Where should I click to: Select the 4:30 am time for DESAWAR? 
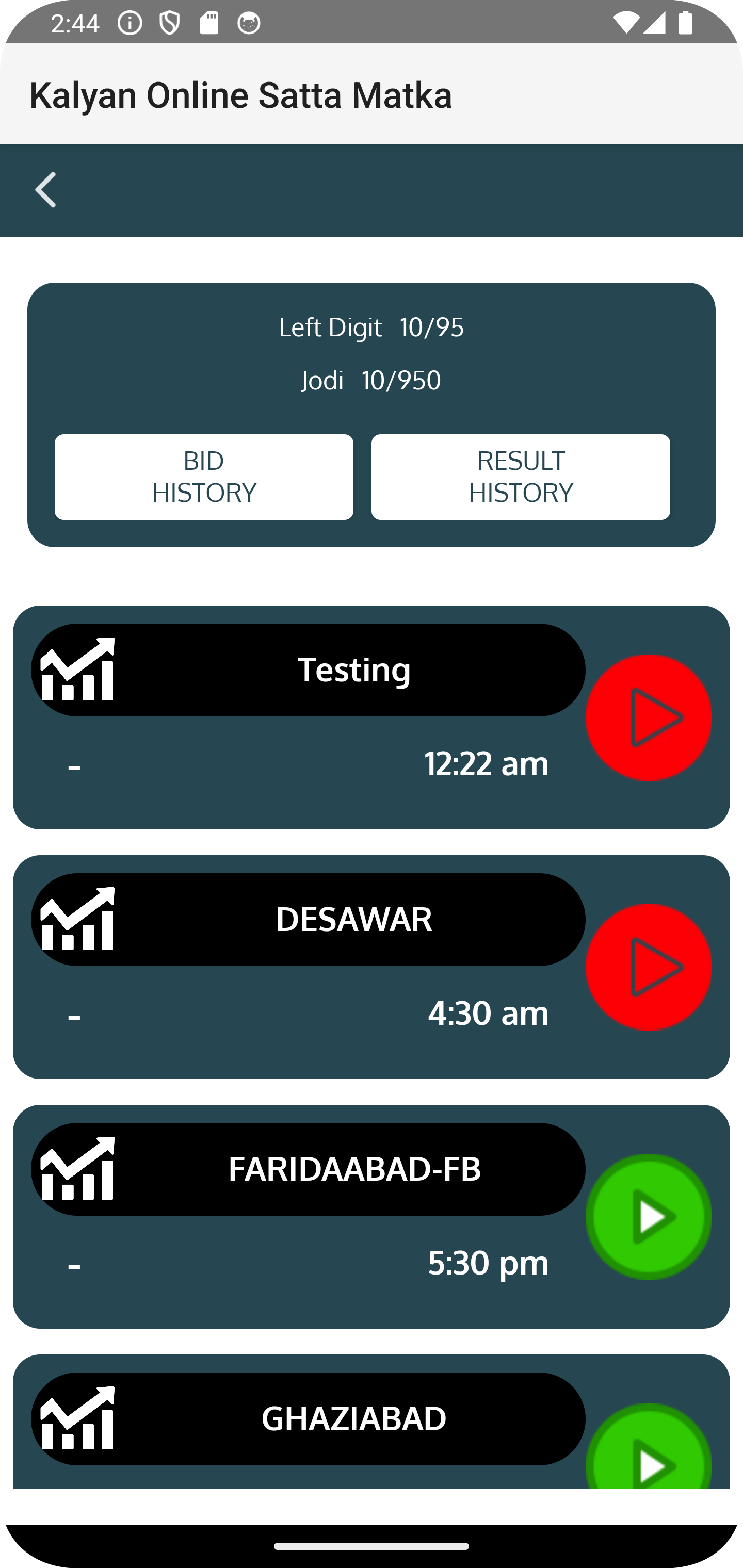489,1014
